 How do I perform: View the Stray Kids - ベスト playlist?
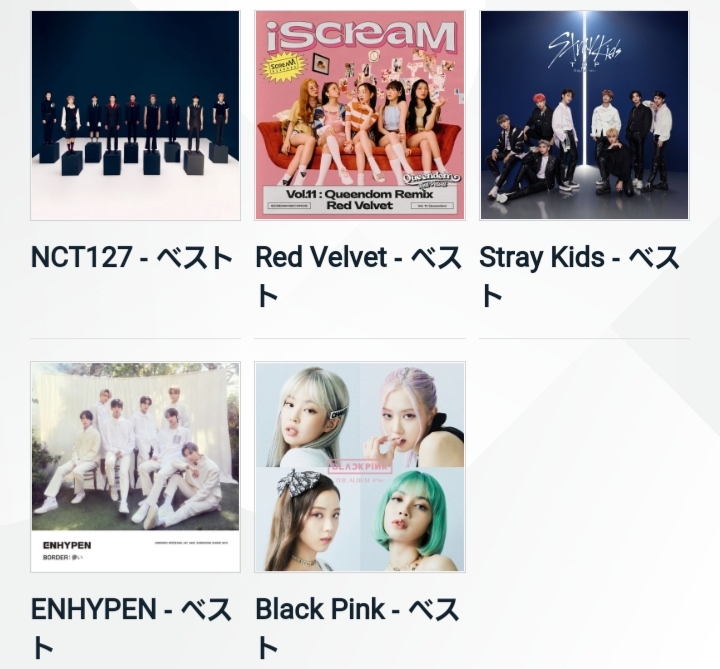click(x=584, y=116)
